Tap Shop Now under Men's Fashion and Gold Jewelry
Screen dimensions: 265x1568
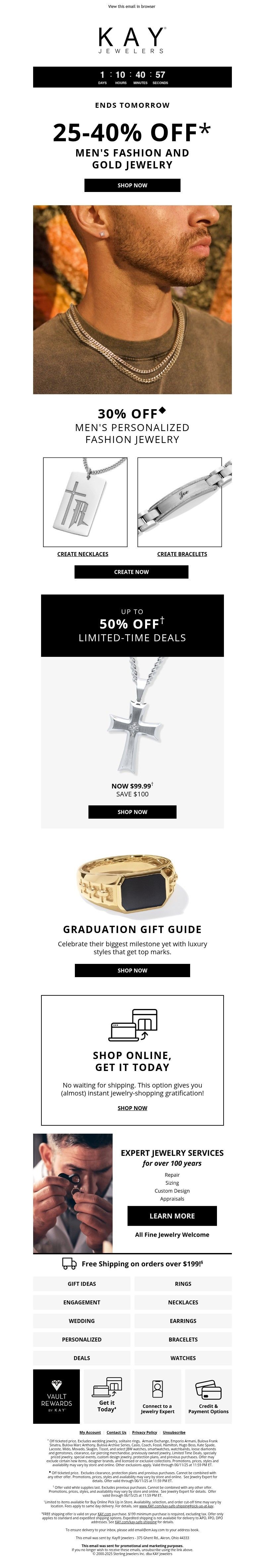[x=132, y=185]
